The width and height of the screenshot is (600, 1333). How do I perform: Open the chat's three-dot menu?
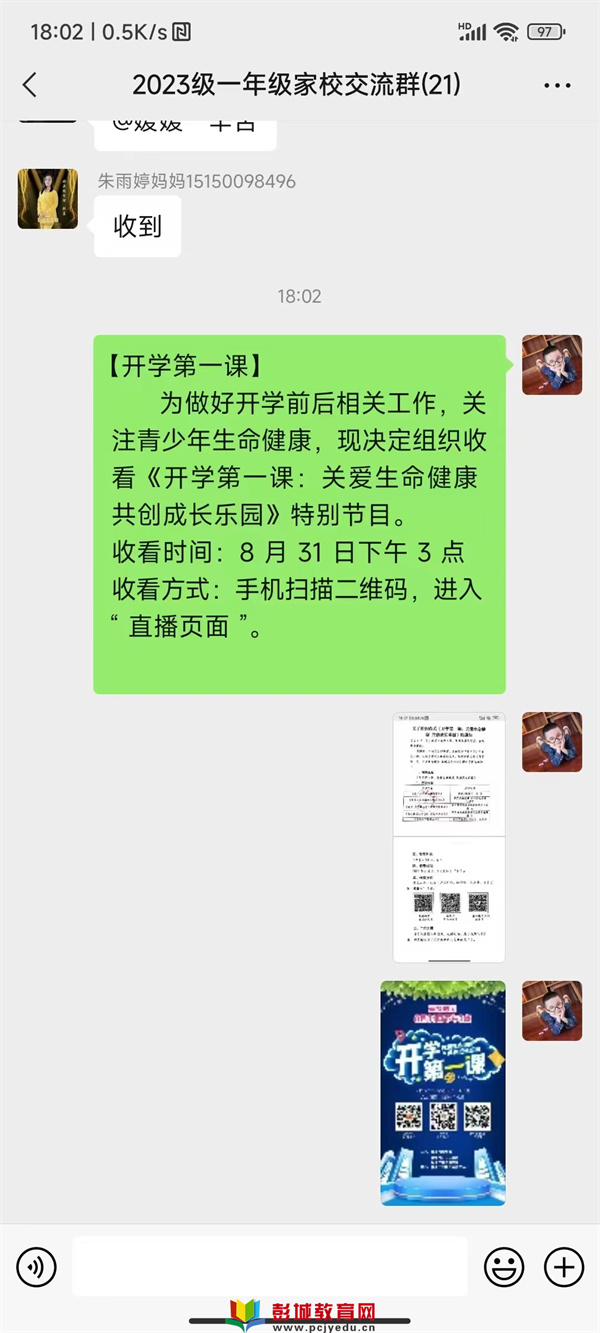point(557,86)
